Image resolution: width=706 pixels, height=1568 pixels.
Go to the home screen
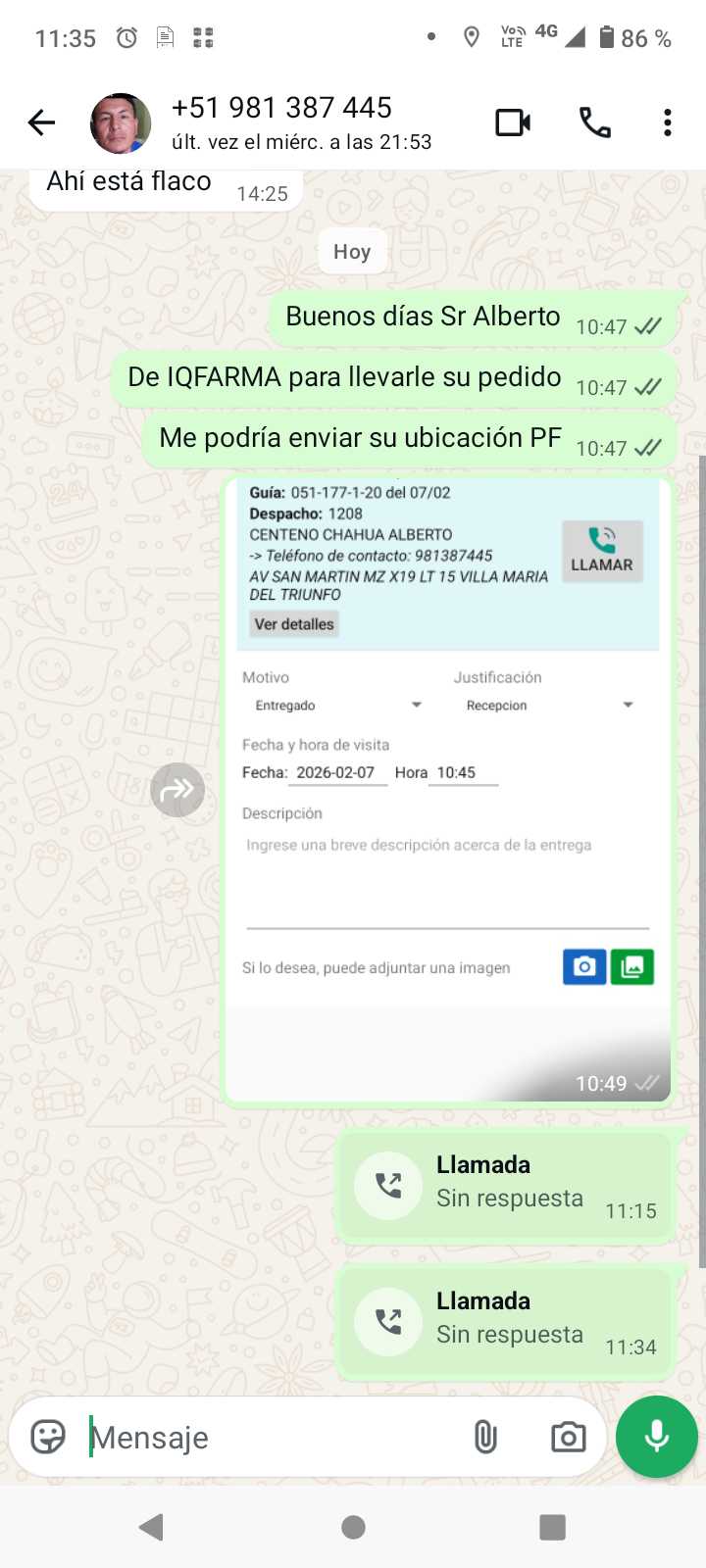click(353, 1527)
